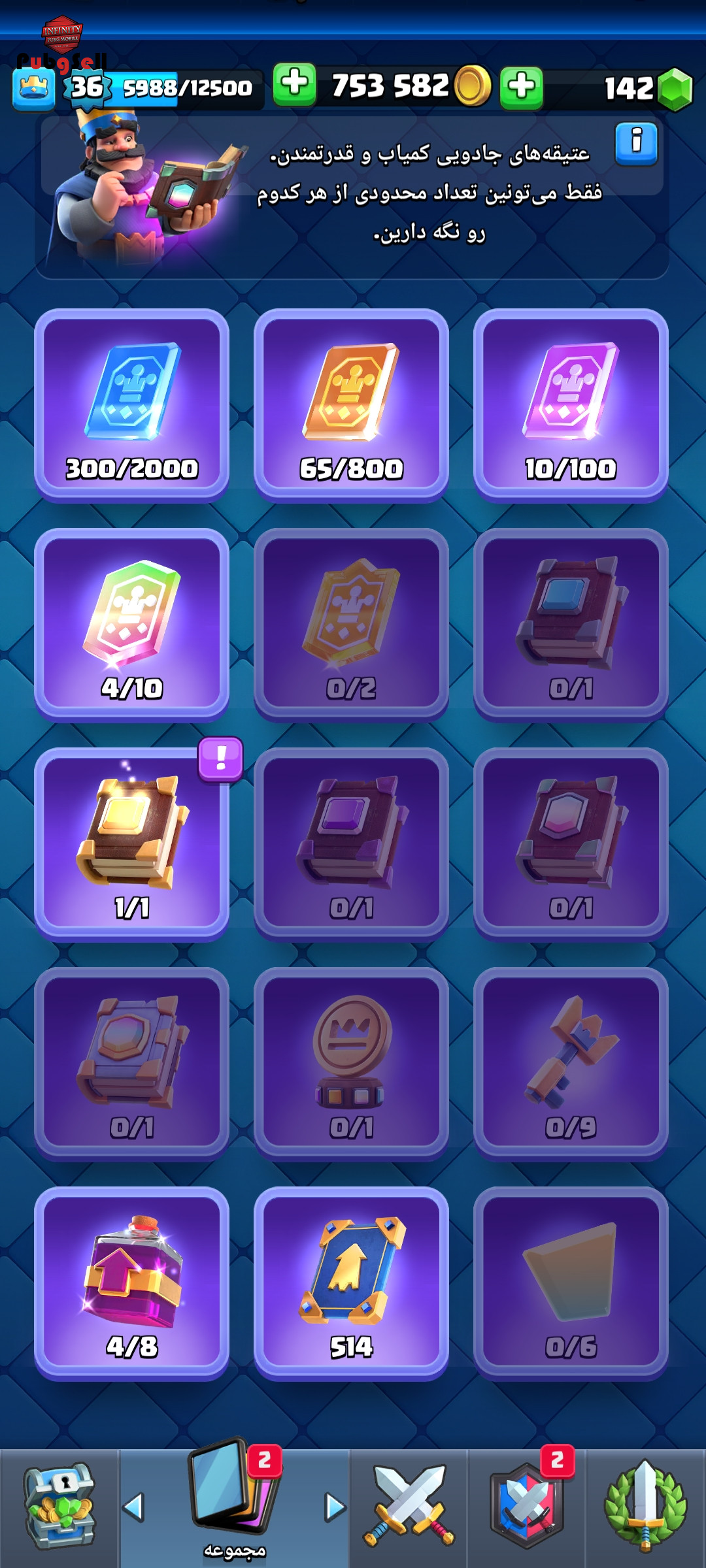Viewport: 706px width, 1568px height.
Task: Open the orange rare wild card 65/800
Action: point(351,405)
